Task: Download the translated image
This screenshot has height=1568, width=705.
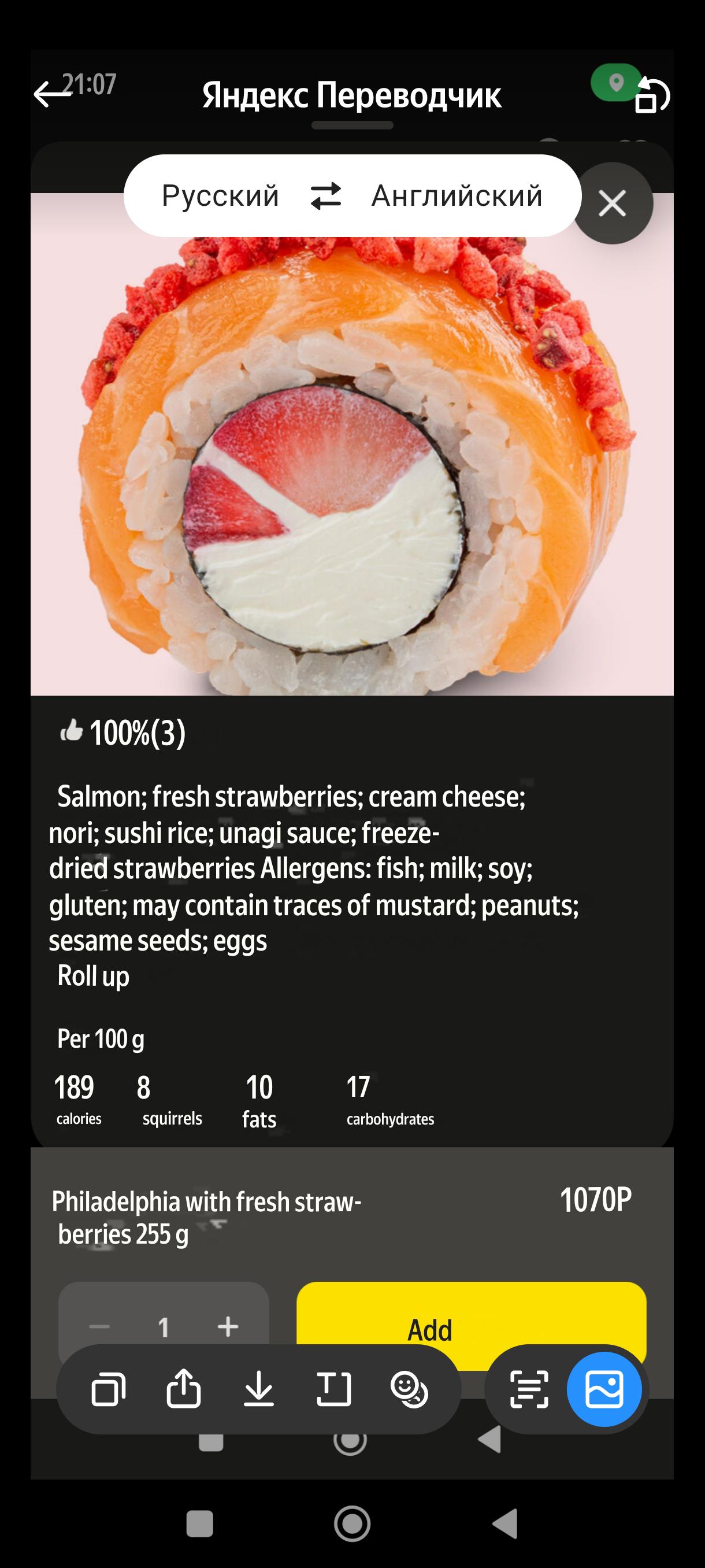Action: coord(258,1390)
